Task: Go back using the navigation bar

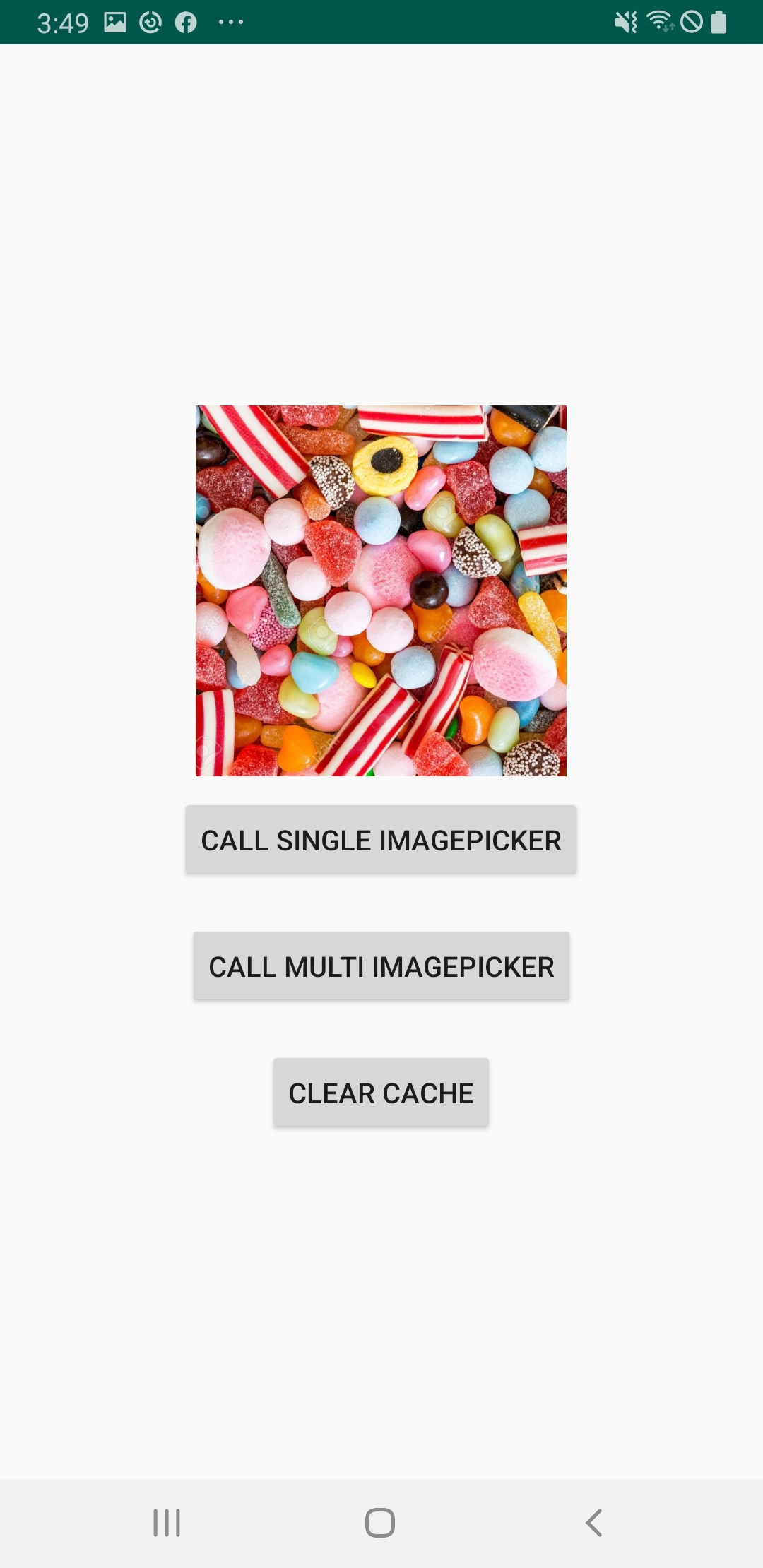Action: (594, 1522)
